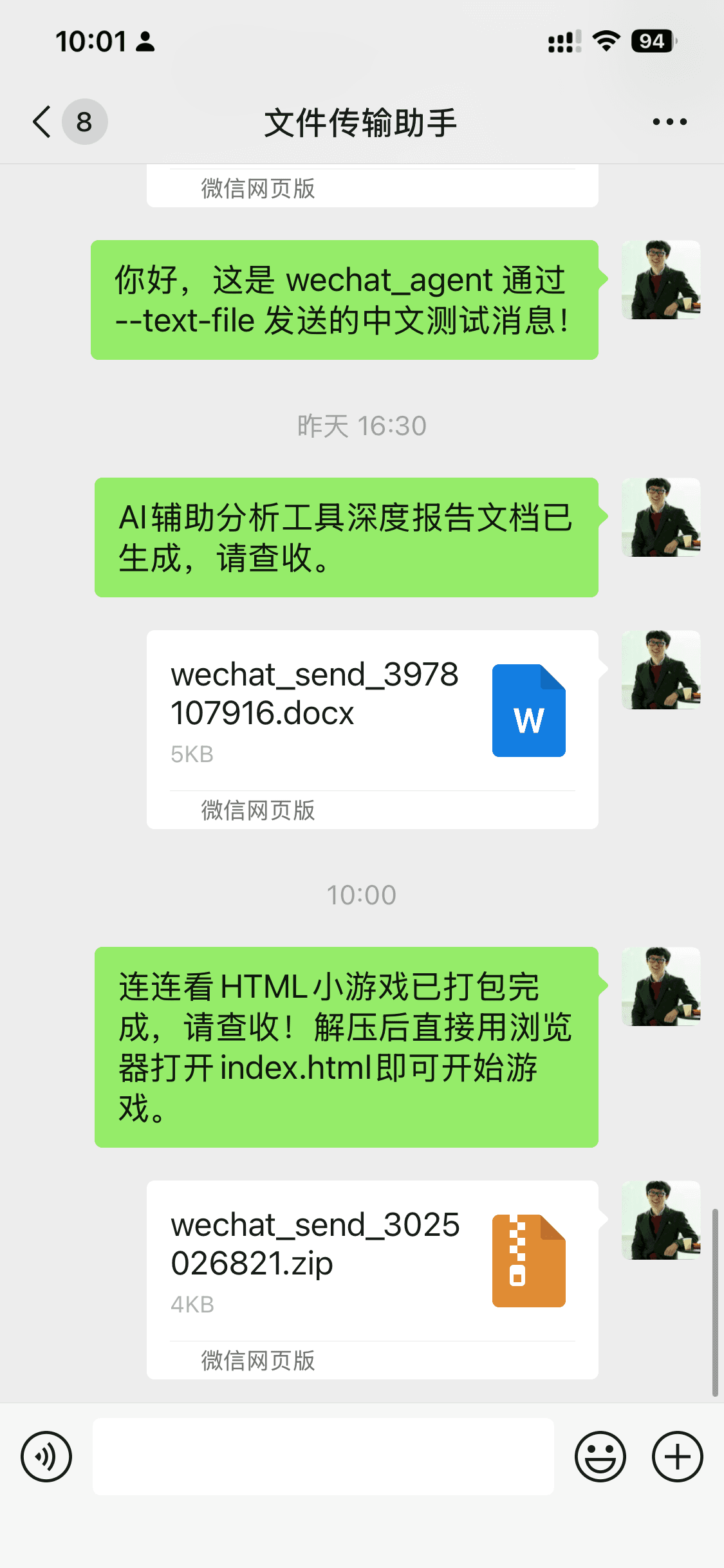724x1568 pixels.
Task: Tap the 微信网页版 source link under the docx
Action: pyautogui.click(x=257, y=810)
